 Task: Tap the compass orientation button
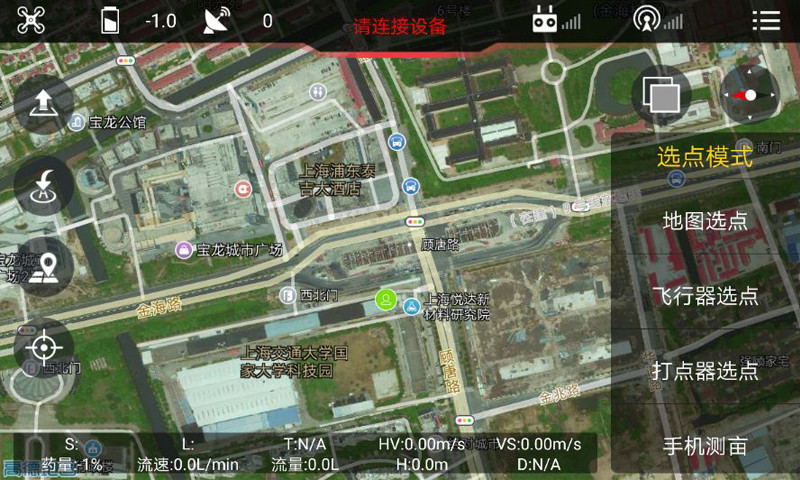point(750,95)
